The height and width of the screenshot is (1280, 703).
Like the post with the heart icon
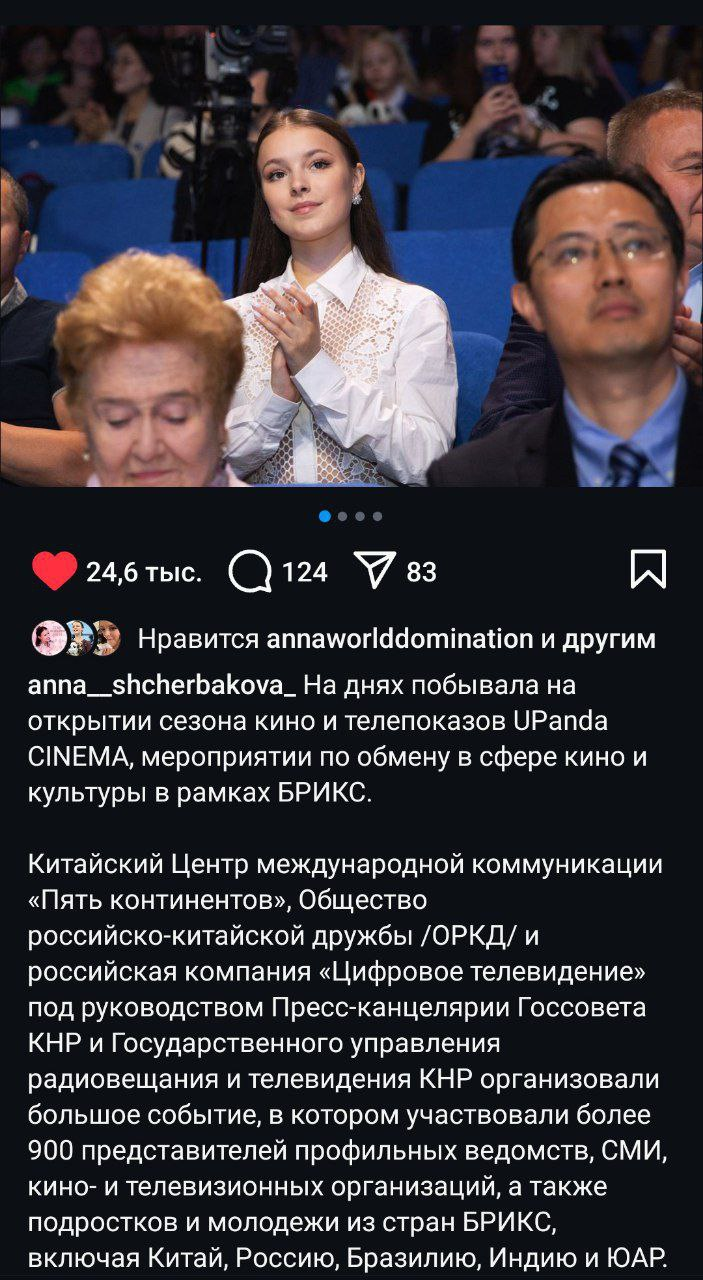point(54,571)
